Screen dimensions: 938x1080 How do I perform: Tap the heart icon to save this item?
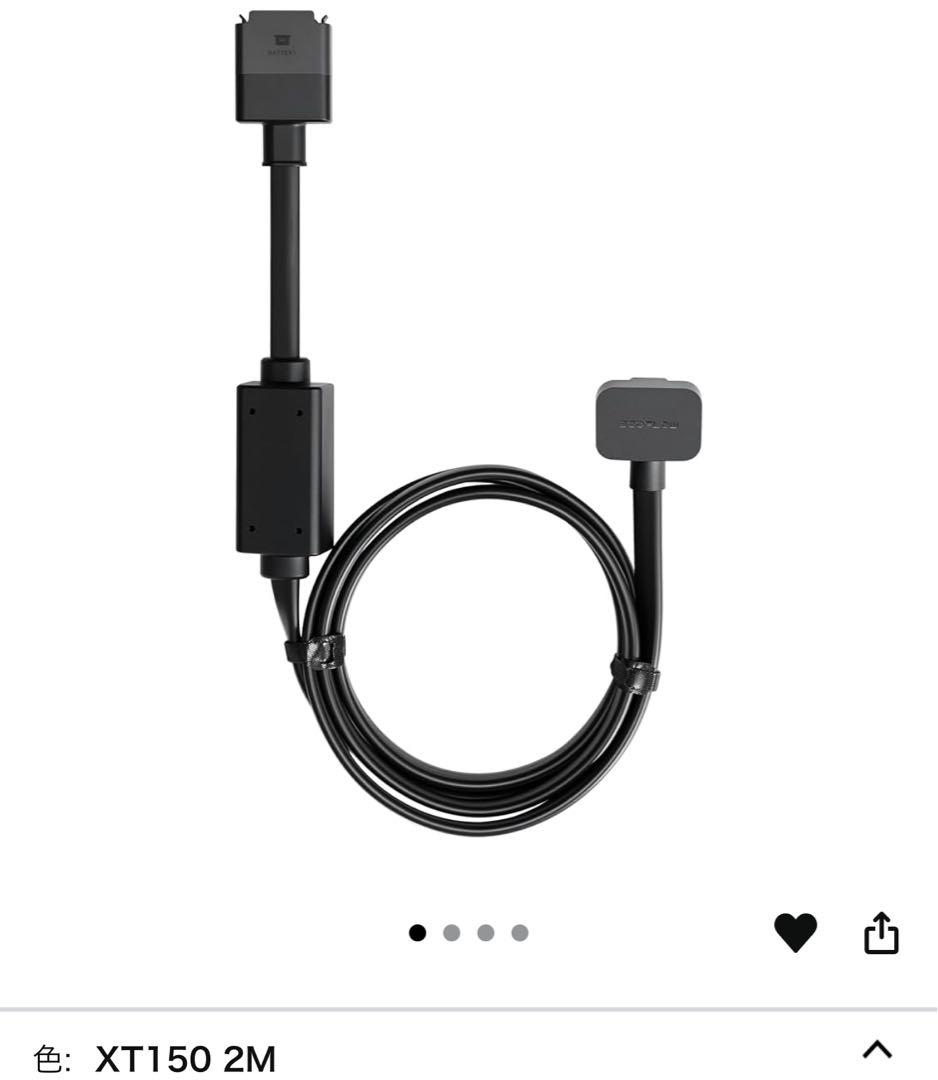click(x=795, y=933)
